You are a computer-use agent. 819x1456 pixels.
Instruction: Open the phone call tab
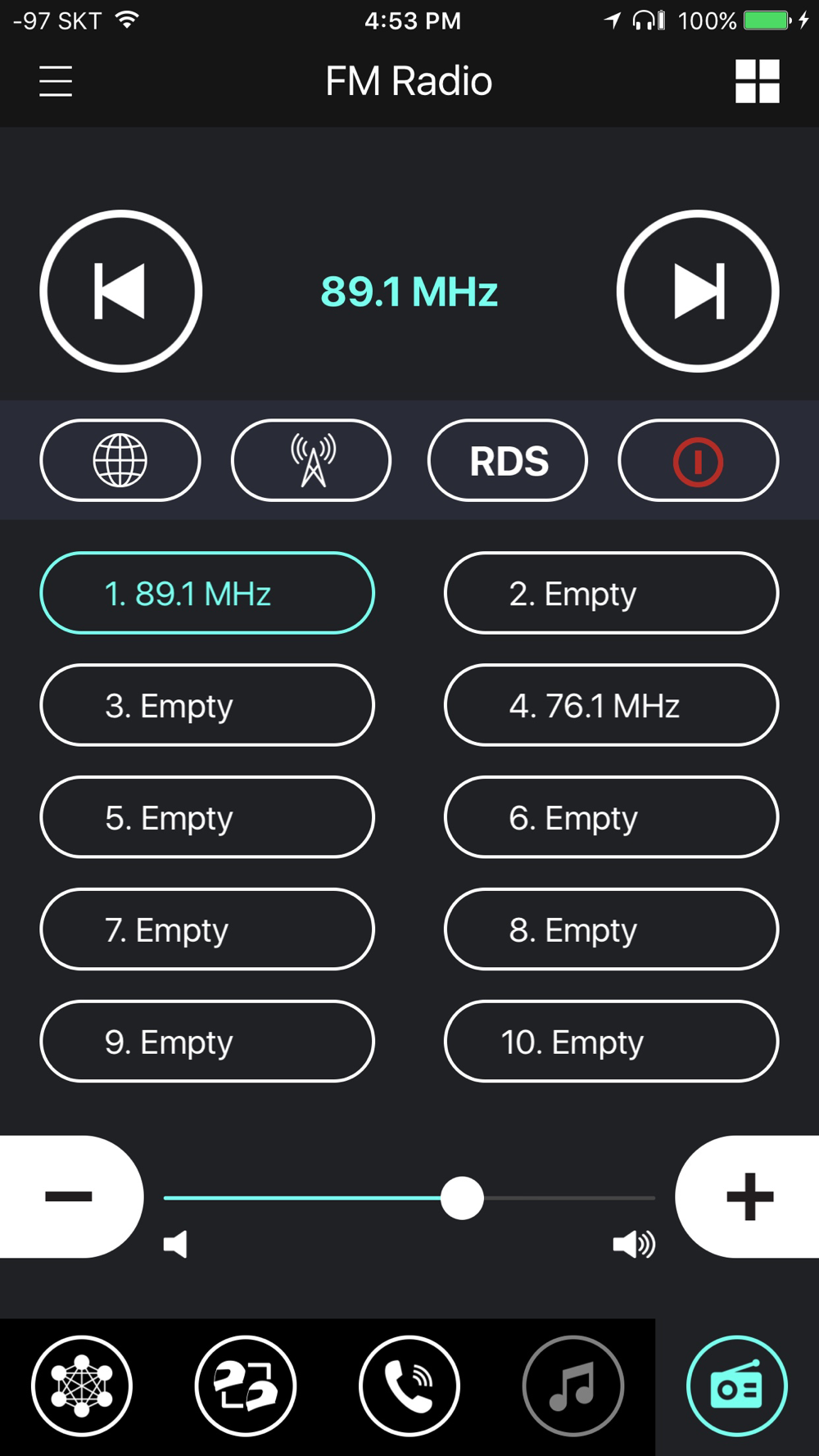(x=409, y=1386)
